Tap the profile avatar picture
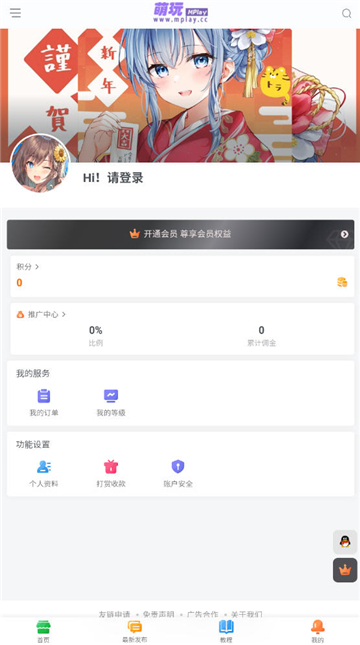The height and width of the screenshot is (645, 360). click(x=40, y=163)
